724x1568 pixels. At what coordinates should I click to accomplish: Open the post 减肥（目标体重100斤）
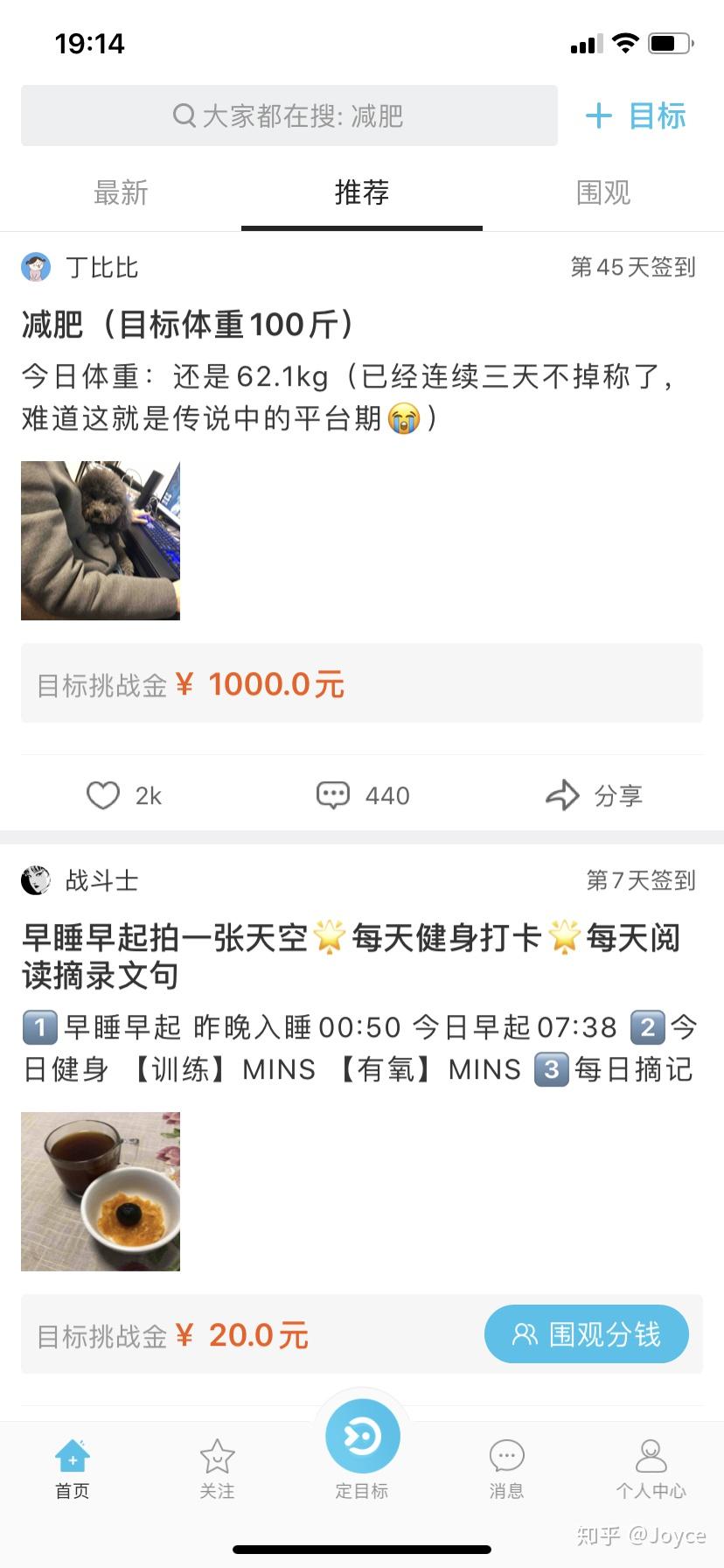click(187, 325)
